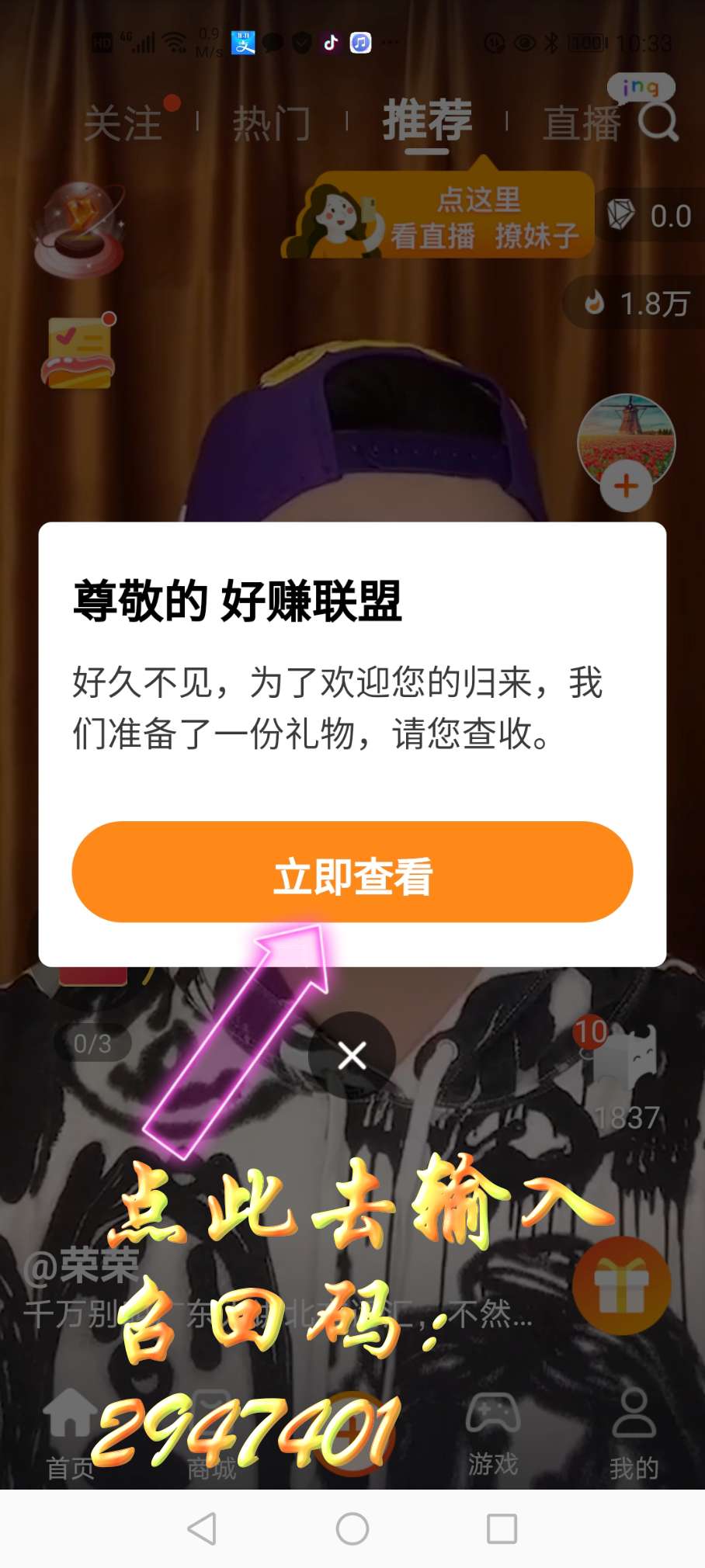Select the 推荐 tab
705x1568 pixels.
(427, 121)
